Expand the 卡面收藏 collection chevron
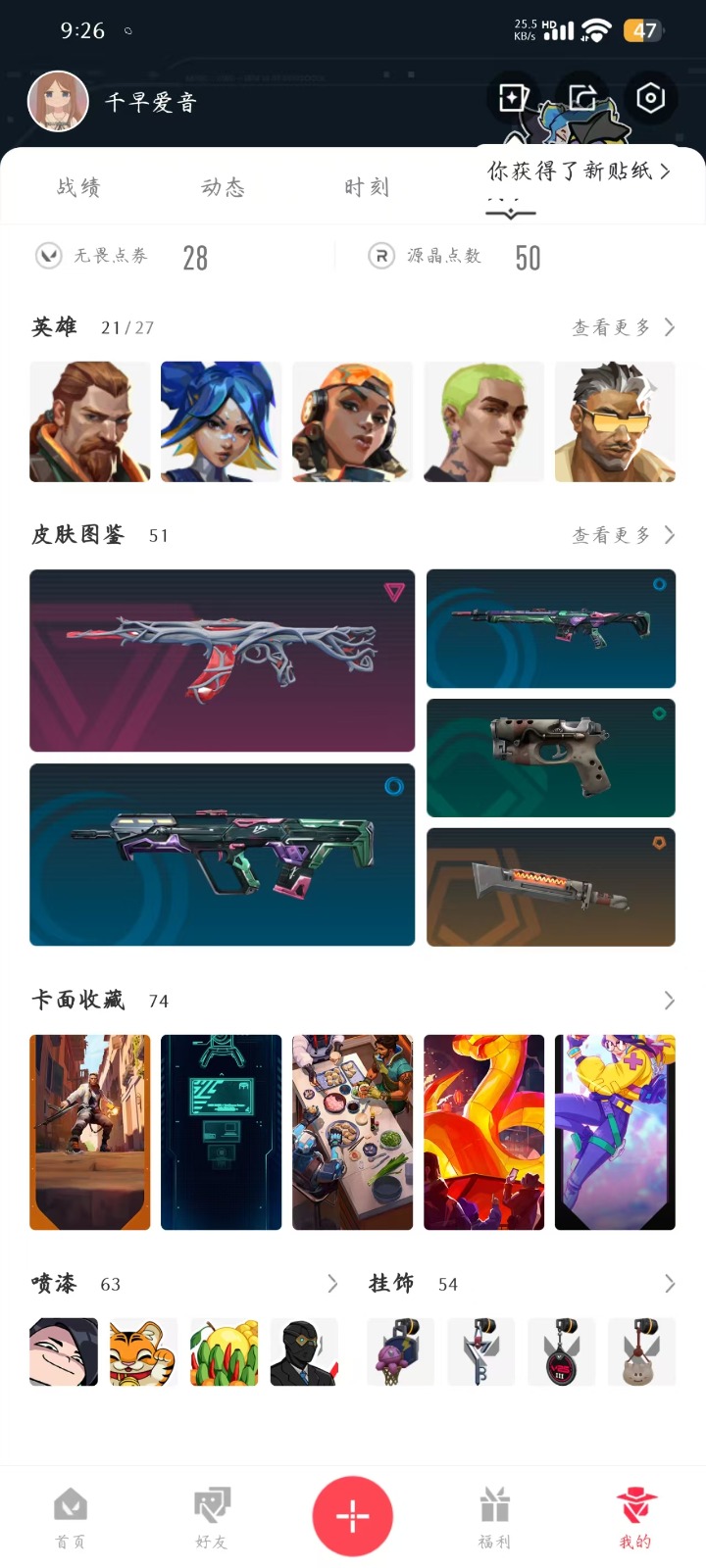This screenshot has height=1568, width=706. point(669,1001)
